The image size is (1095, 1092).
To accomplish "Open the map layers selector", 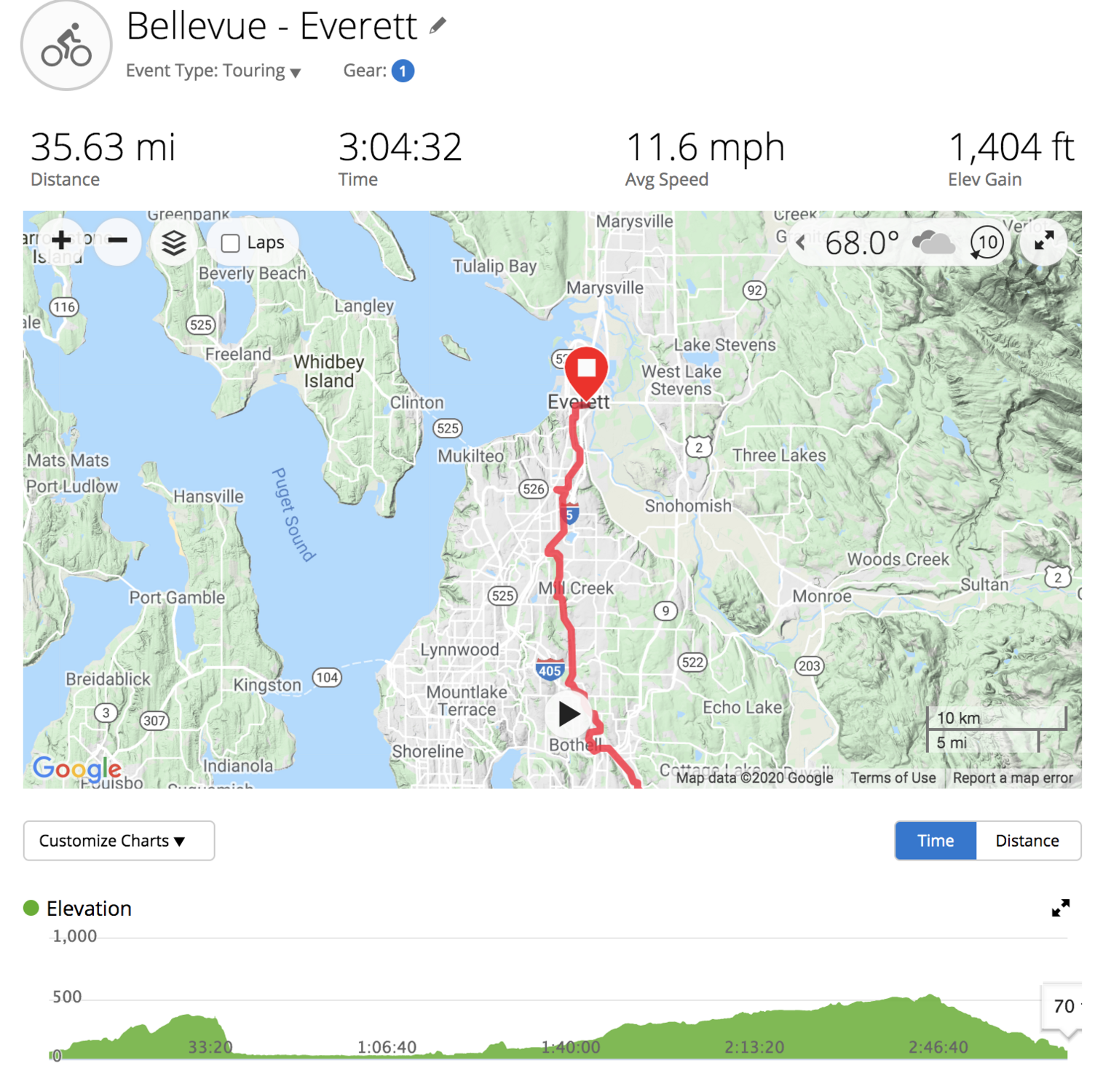I will point(174,242).
